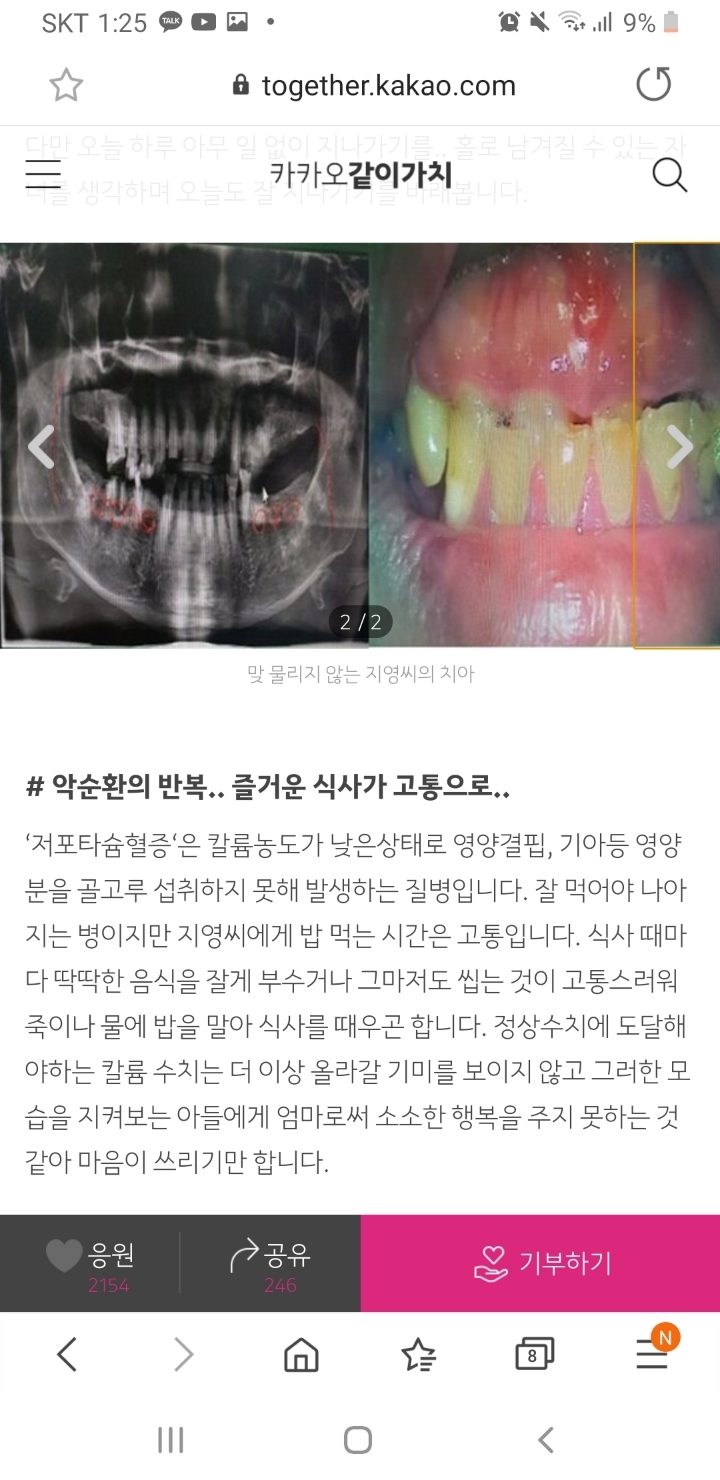Cheer with the 응원 heart button
Image resolution: width=720 pixels, height=1480 pixels.
click(x=90, y=1263)
